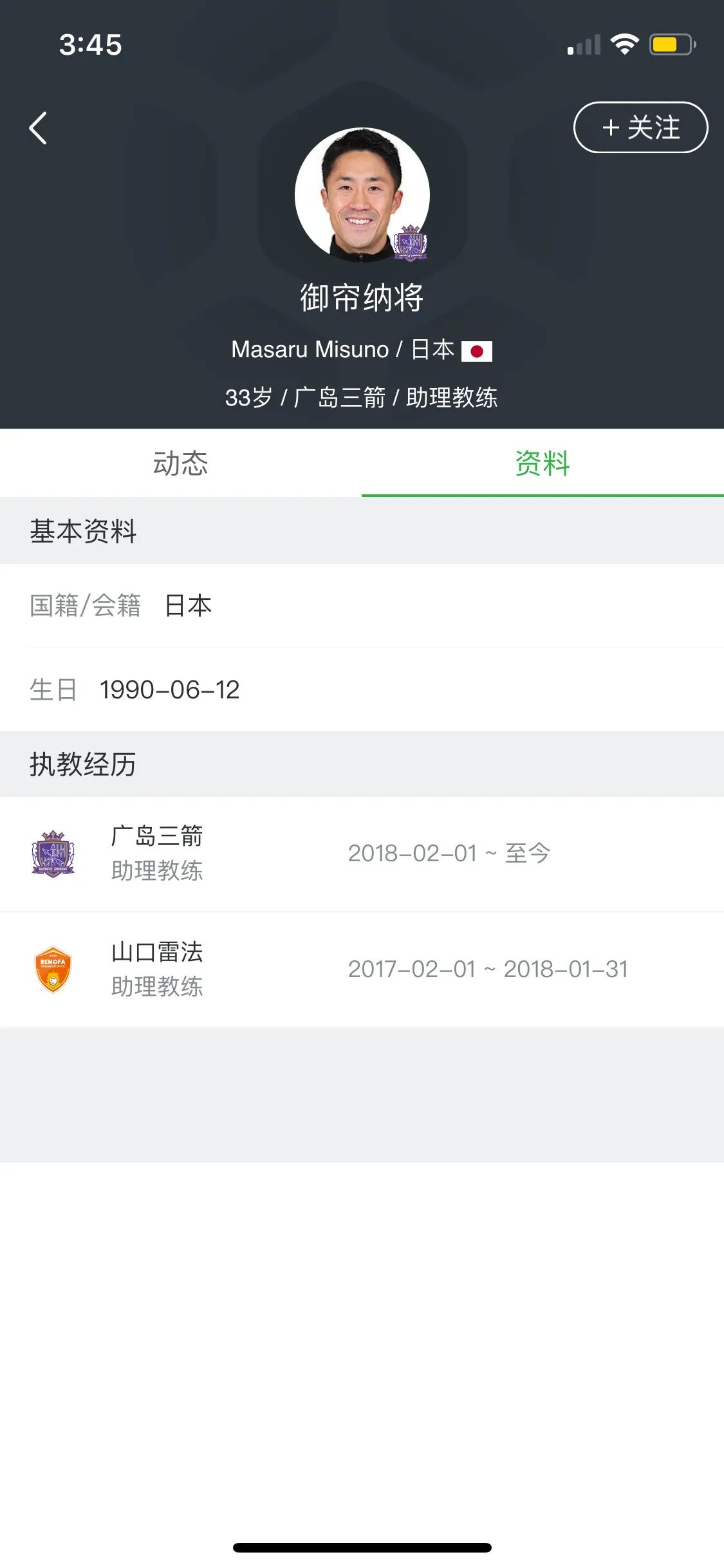
Task: Tap the home indicator bar at bottom
Action: [362, 1547]
